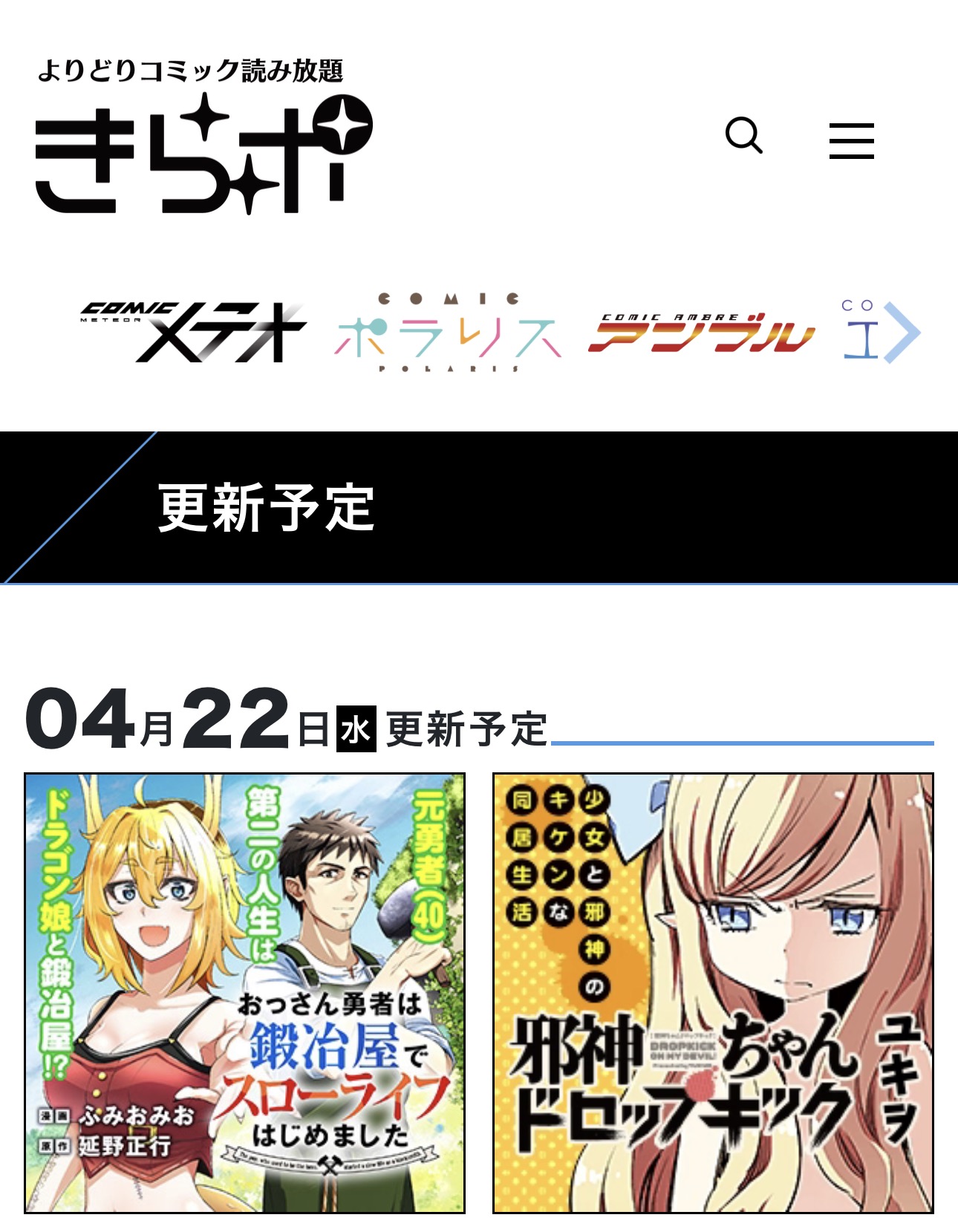Open 邪神ちゃんドロップキック manga
This screenshot has height=1232, width=958.
tap(713, 993)
